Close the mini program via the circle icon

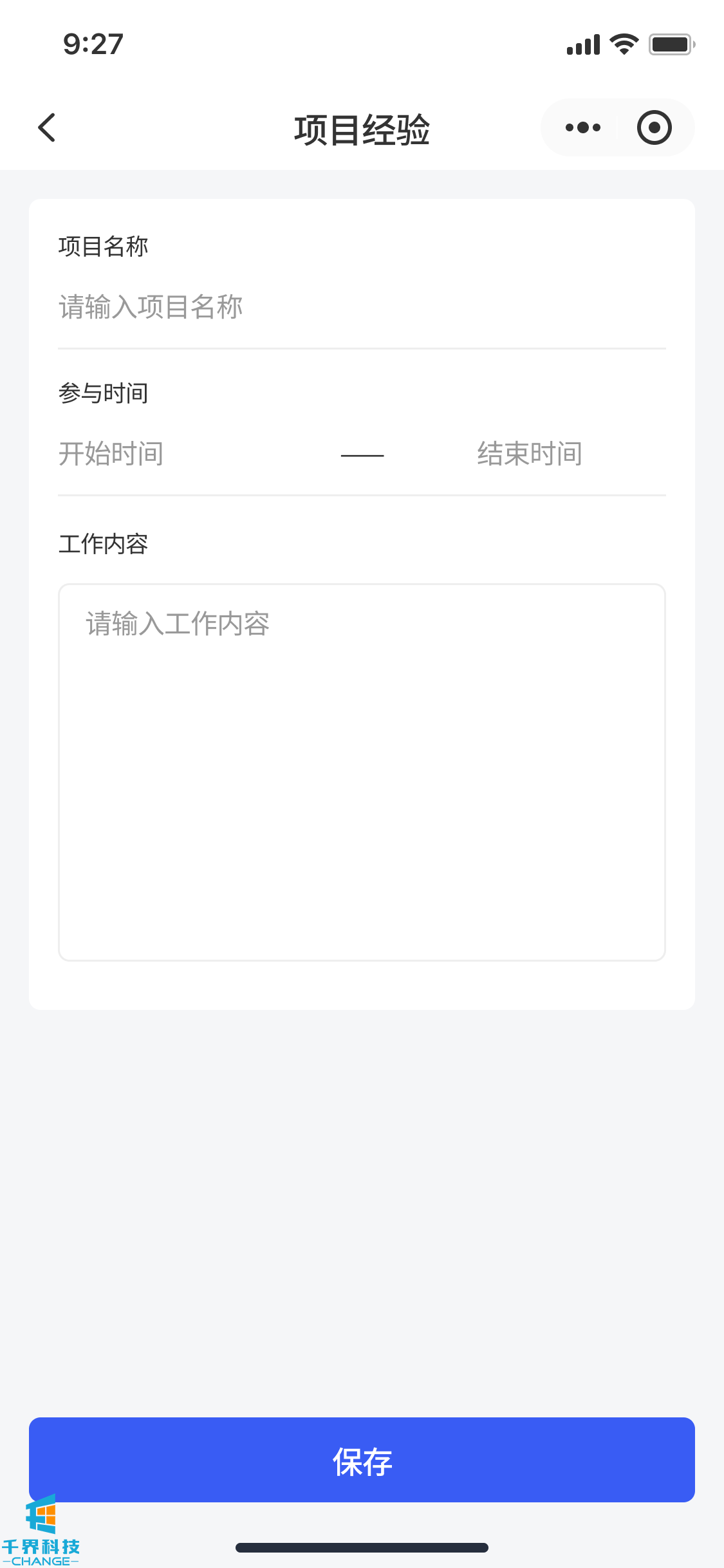tap(654, 127)
